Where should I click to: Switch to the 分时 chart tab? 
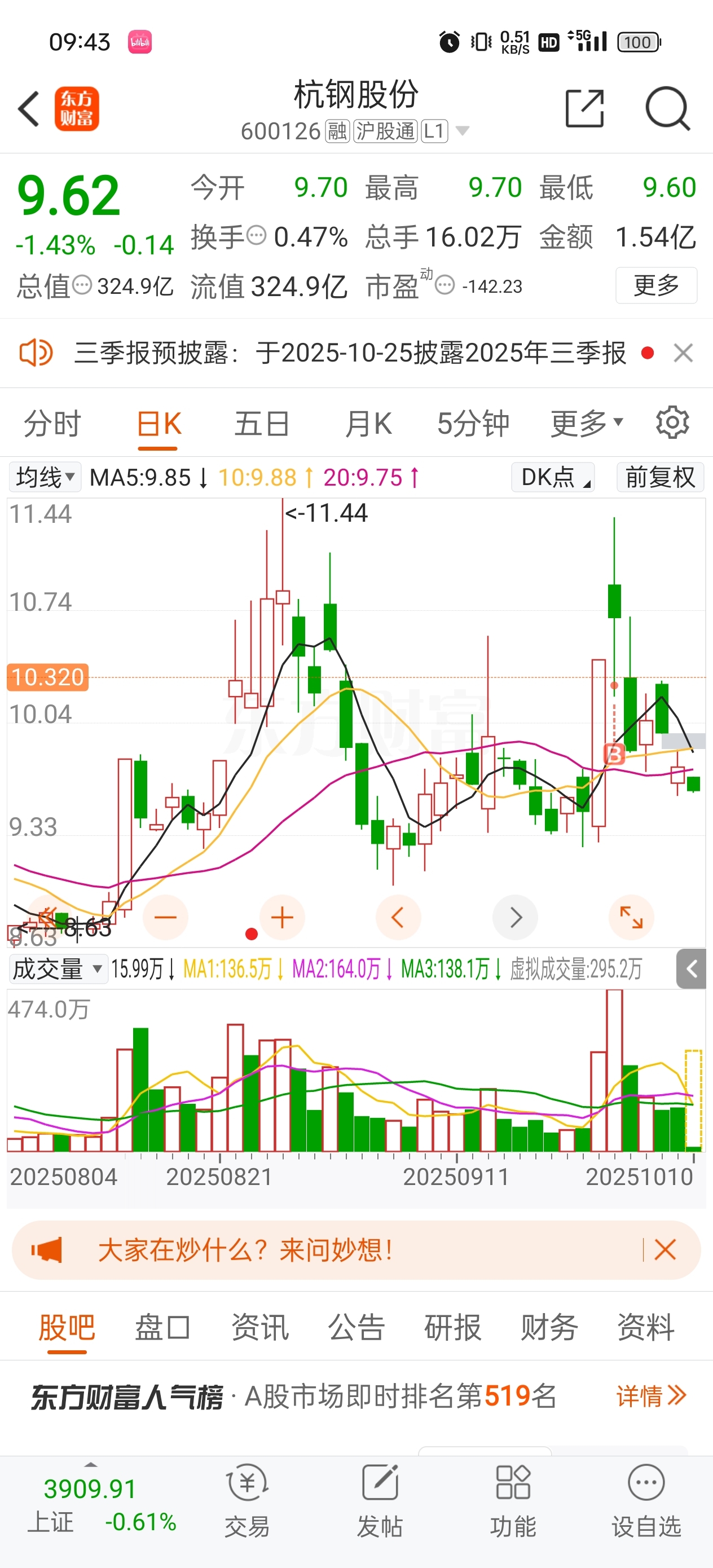coord(52,424)
